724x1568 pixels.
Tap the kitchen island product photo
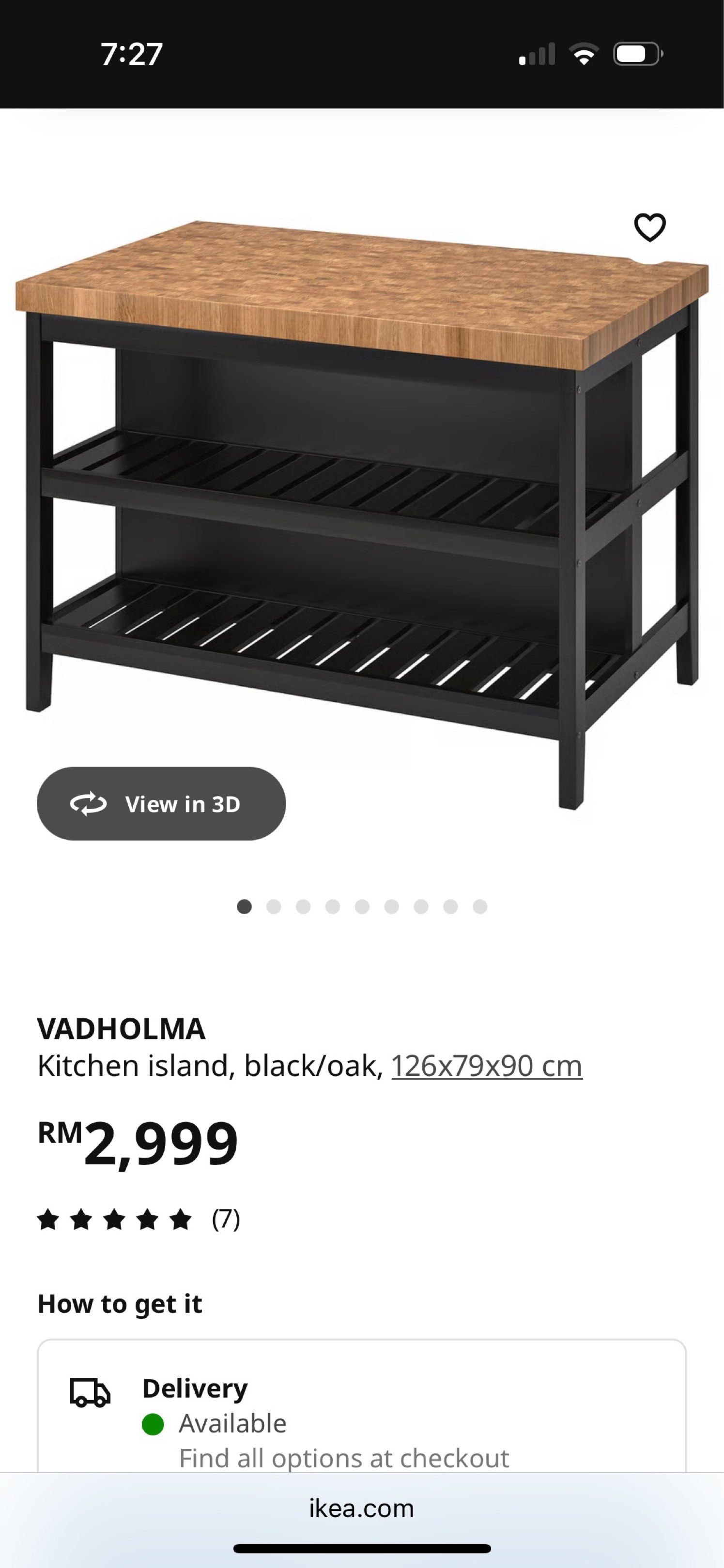point(362,481)
